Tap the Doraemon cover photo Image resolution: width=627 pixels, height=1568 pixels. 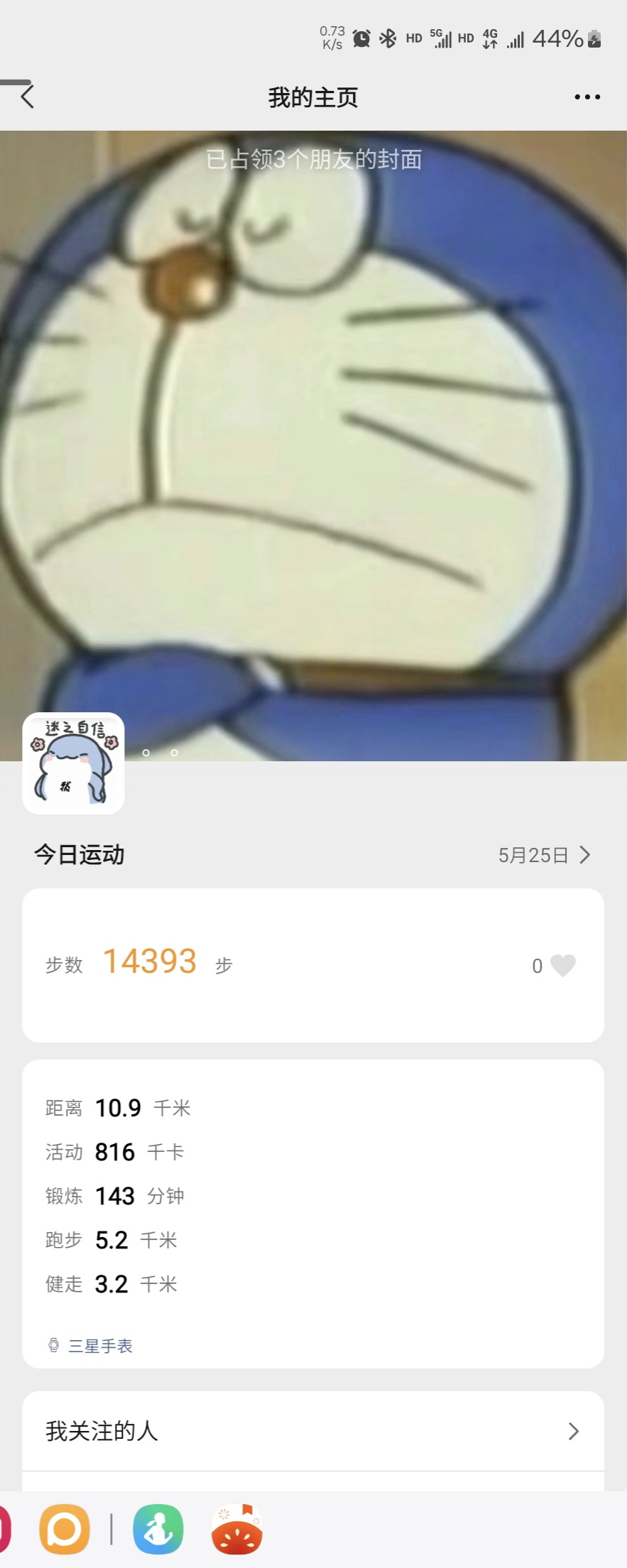pyautogui.click(x=313, y=446)
